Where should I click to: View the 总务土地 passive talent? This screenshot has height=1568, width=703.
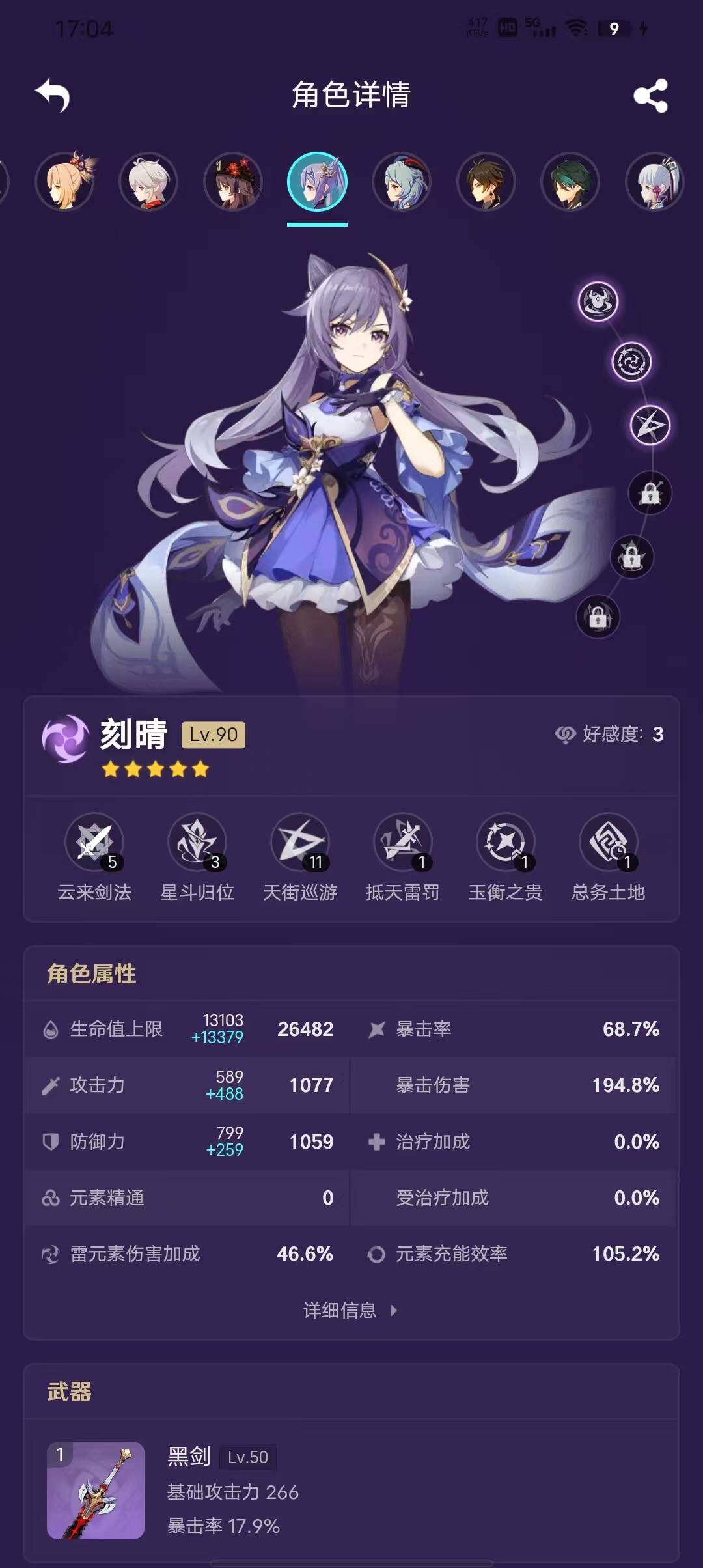[608, 856]
